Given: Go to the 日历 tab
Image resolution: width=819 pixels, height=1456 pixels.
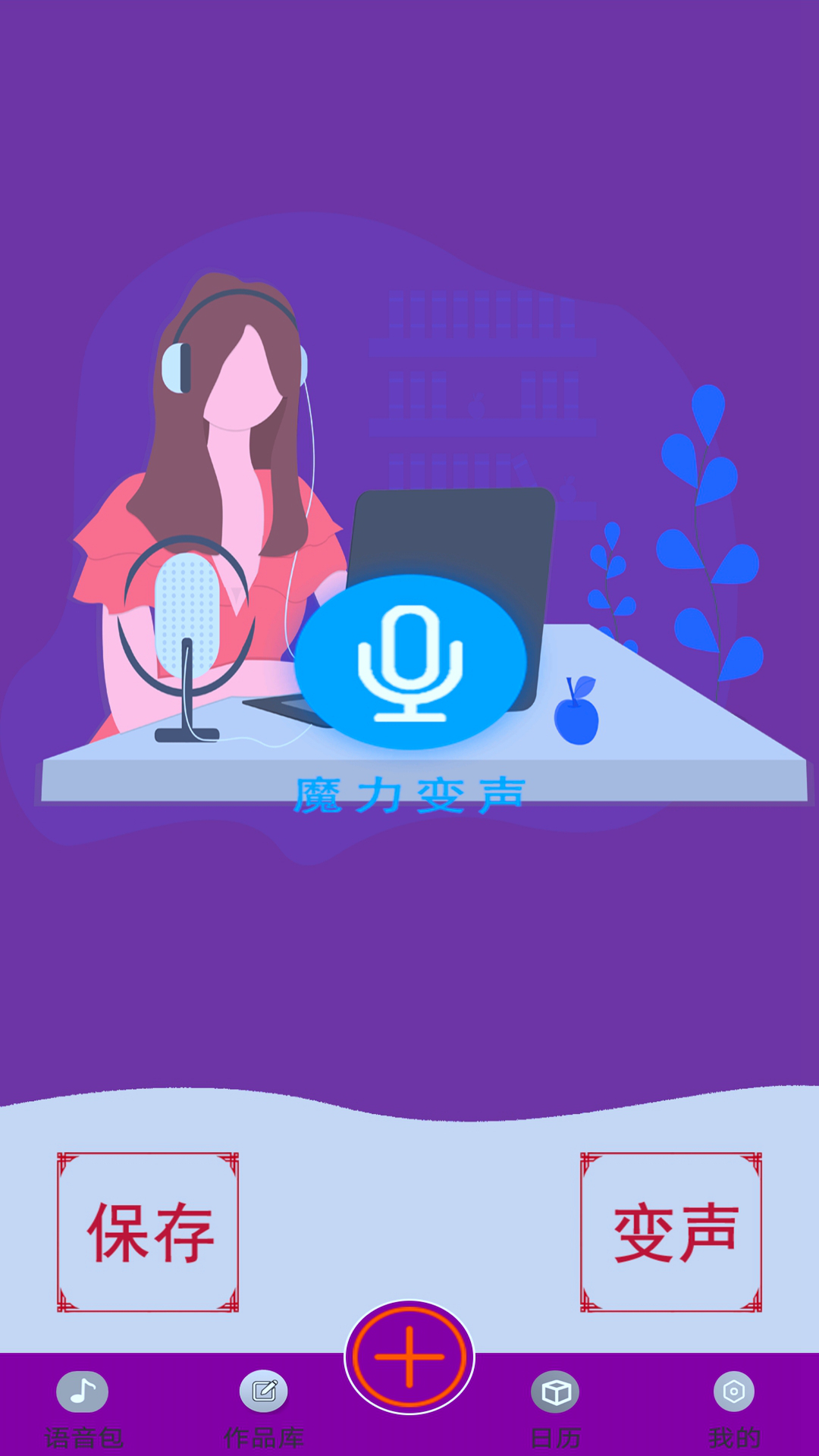Looking at the screenshot, I should tap(556, 1407).
